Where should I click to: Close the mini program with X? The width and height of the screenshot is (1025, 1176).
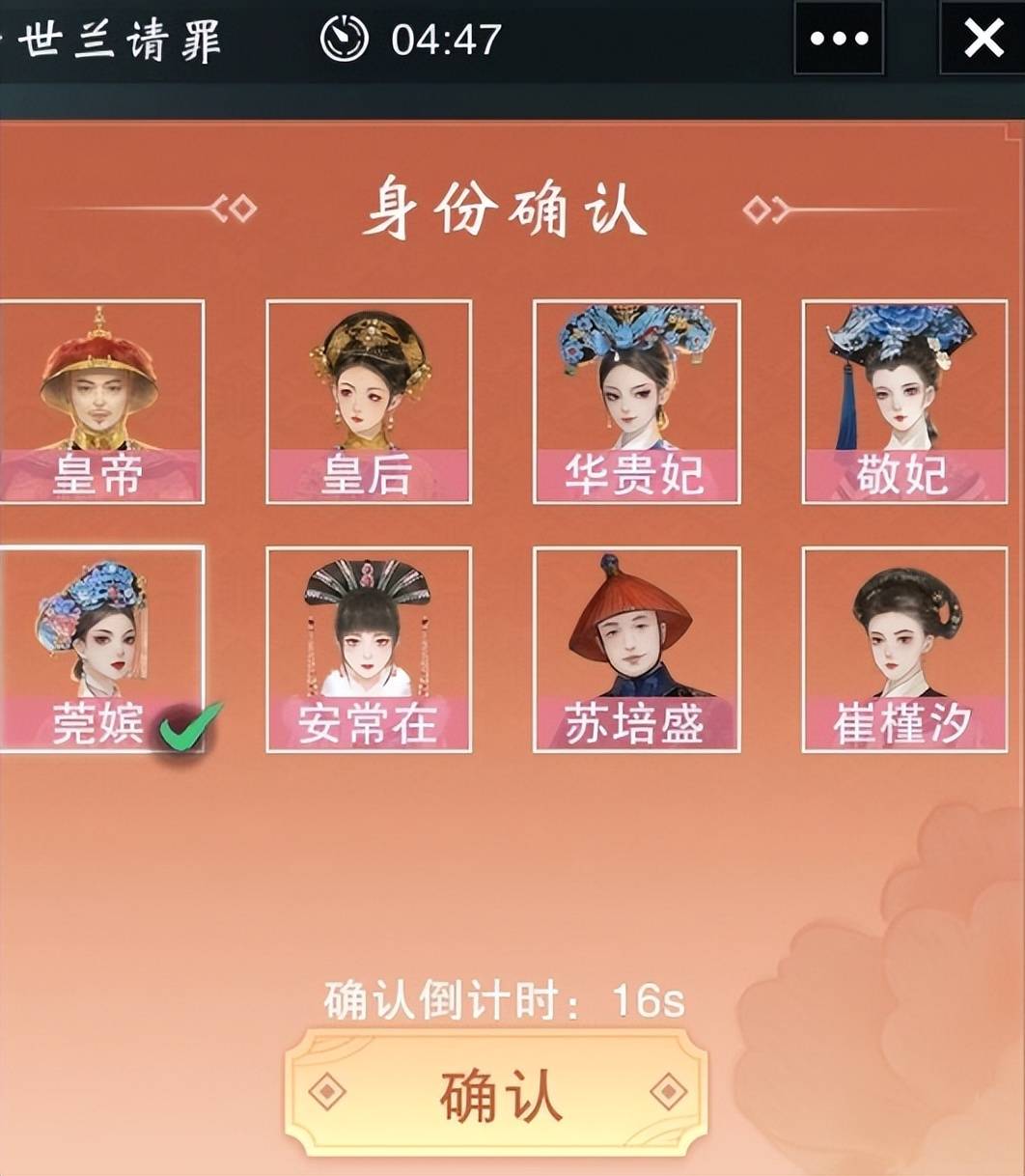coord(983,39)
